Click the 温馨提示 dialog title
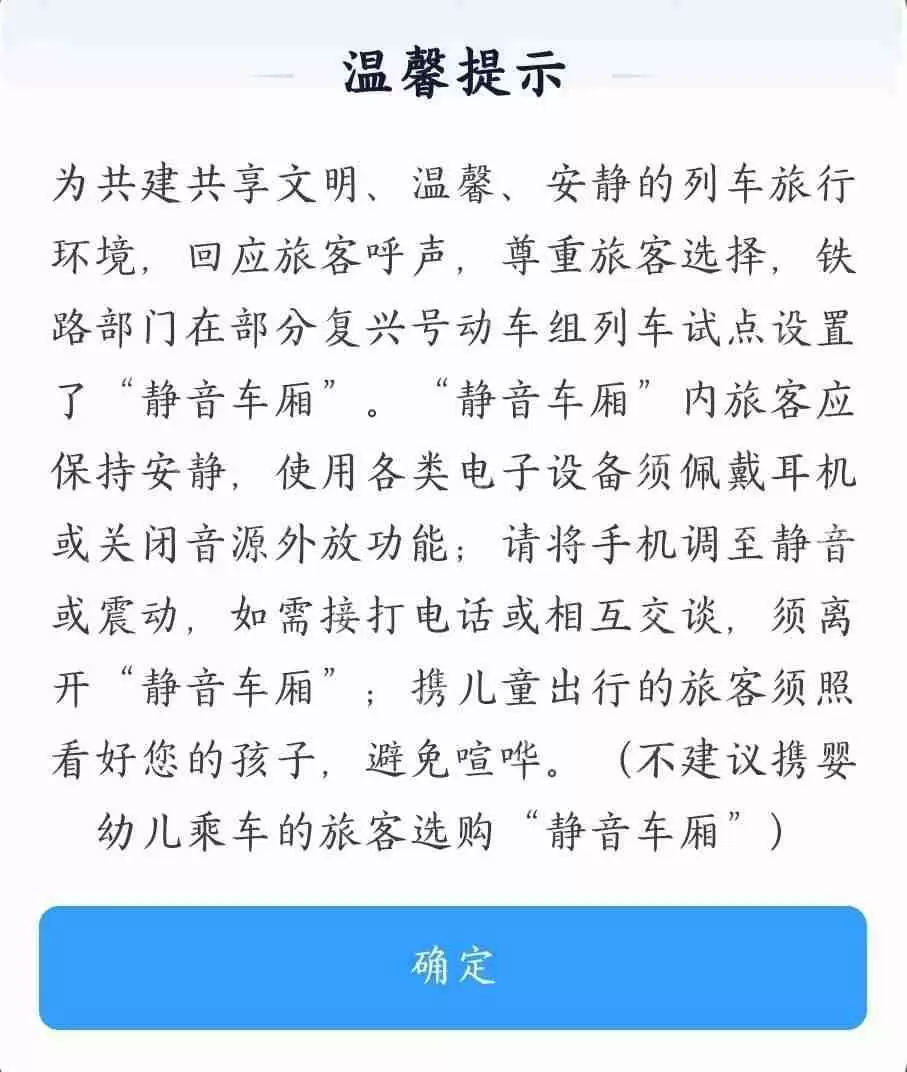Image resolution: width=907 pixels, height=1072 pixels. click(x=453, y=68)
